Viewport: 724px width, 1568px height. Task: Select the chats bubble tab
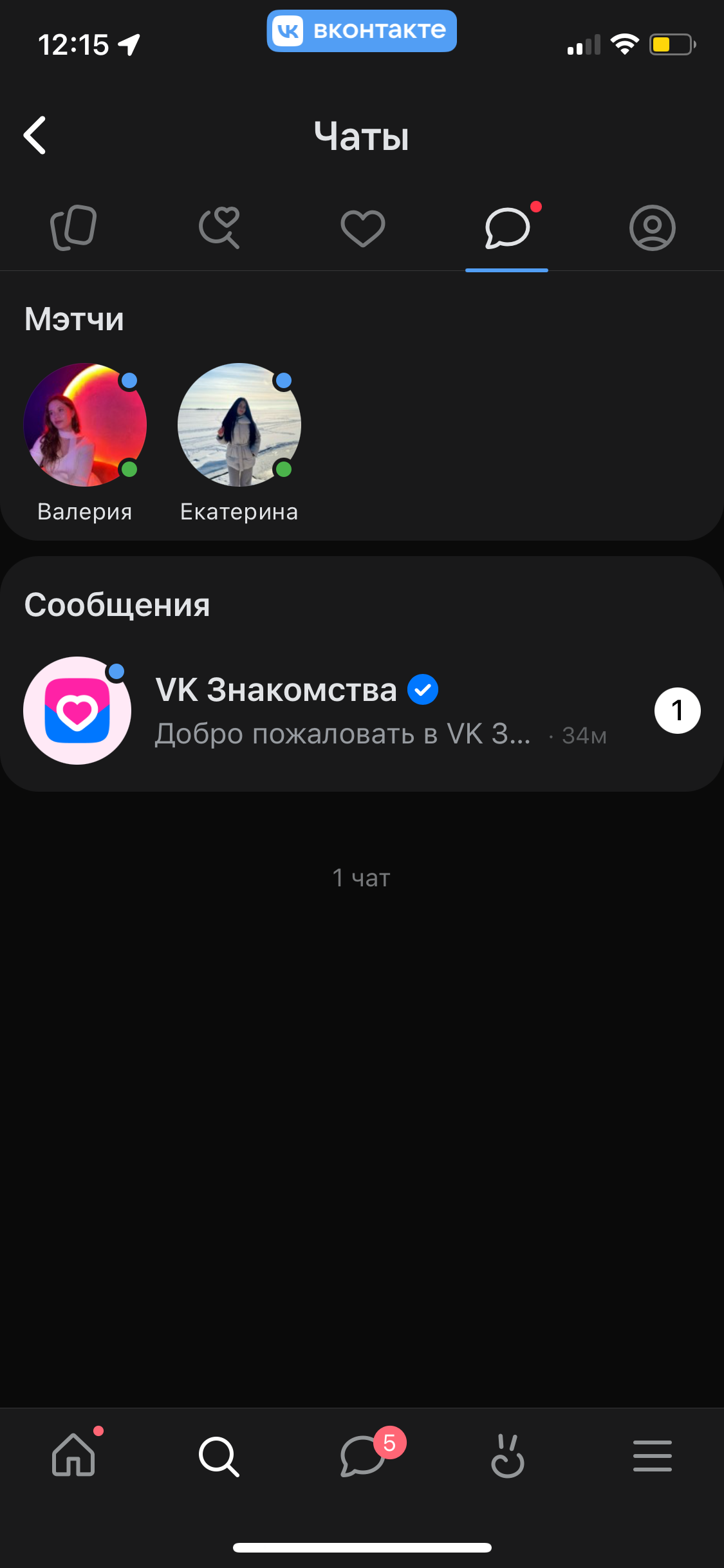(x=507, y=228)
